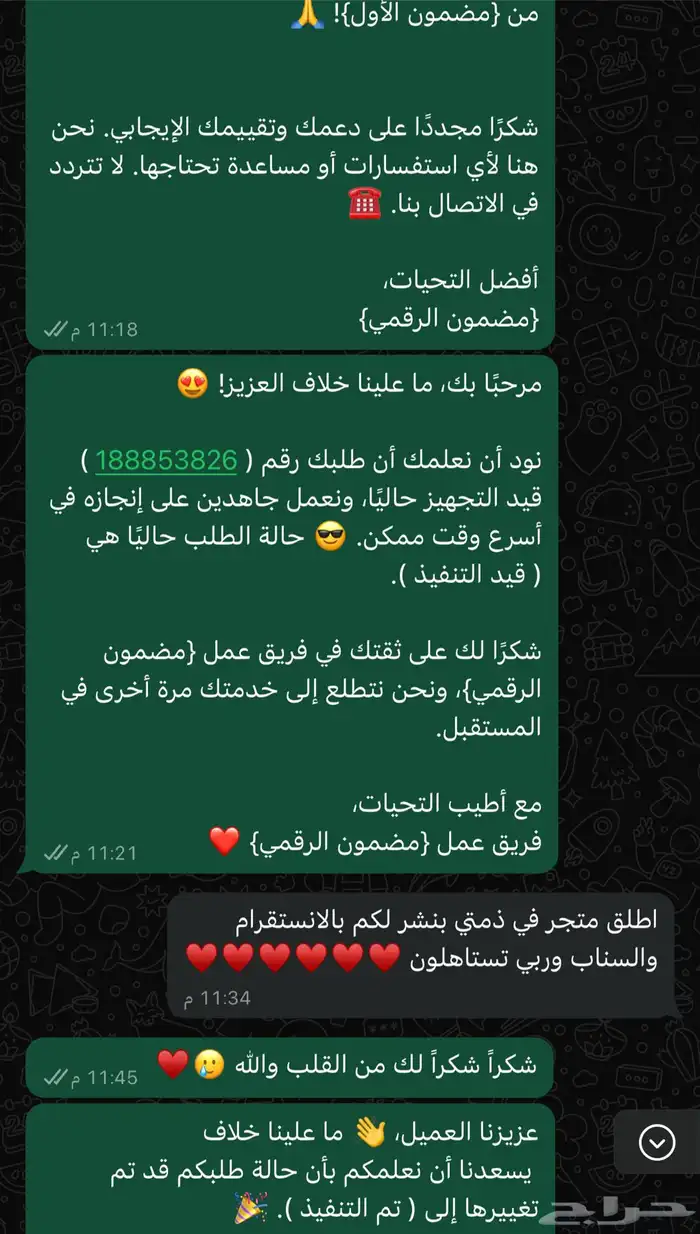Open the order number 188853826 link
This screenshot has height=1234, width=700.
pos(166,461)
